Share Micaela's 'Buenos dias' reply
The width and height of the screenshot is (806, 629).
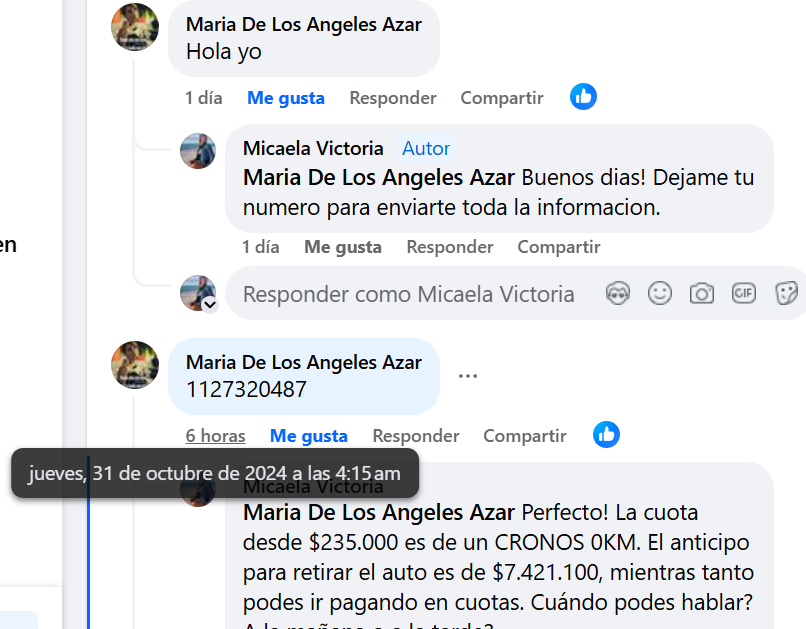pyautogui.click(x=558, y=247)
